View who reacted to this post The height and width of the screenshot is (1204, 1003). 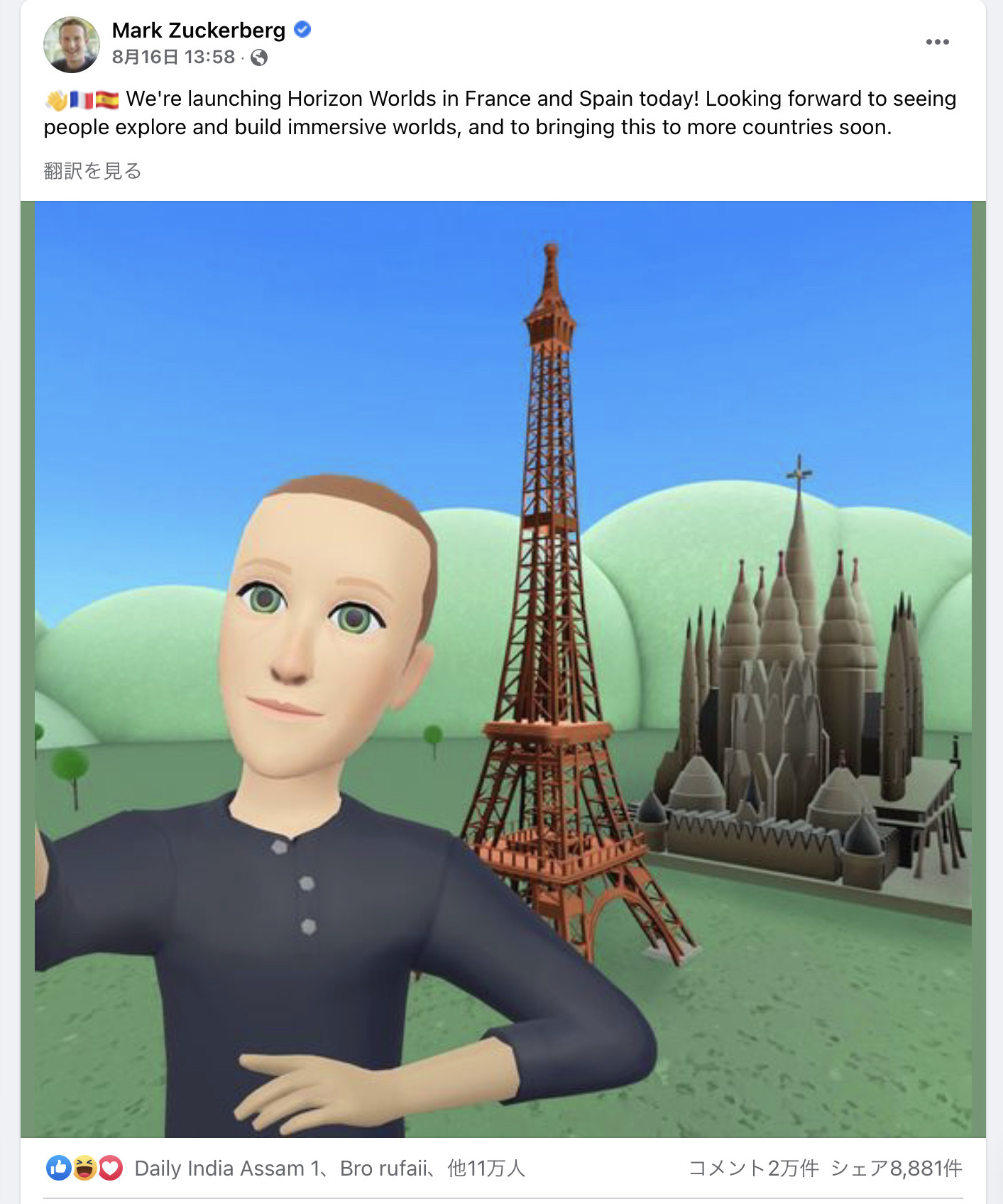pos(329,1168)
